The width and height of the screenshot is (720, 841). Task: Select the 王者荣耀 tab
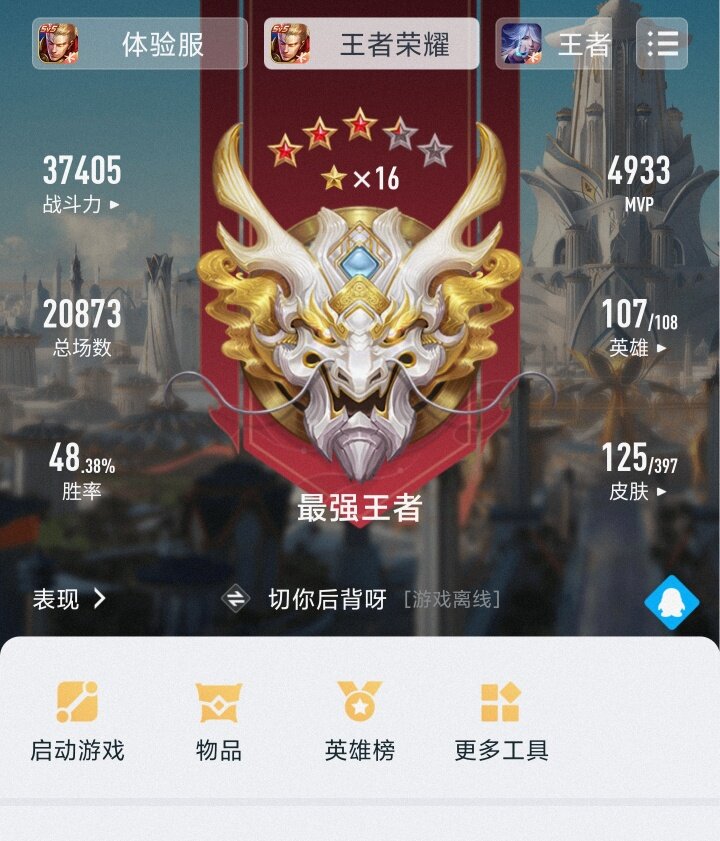click(x=371, y=44)
